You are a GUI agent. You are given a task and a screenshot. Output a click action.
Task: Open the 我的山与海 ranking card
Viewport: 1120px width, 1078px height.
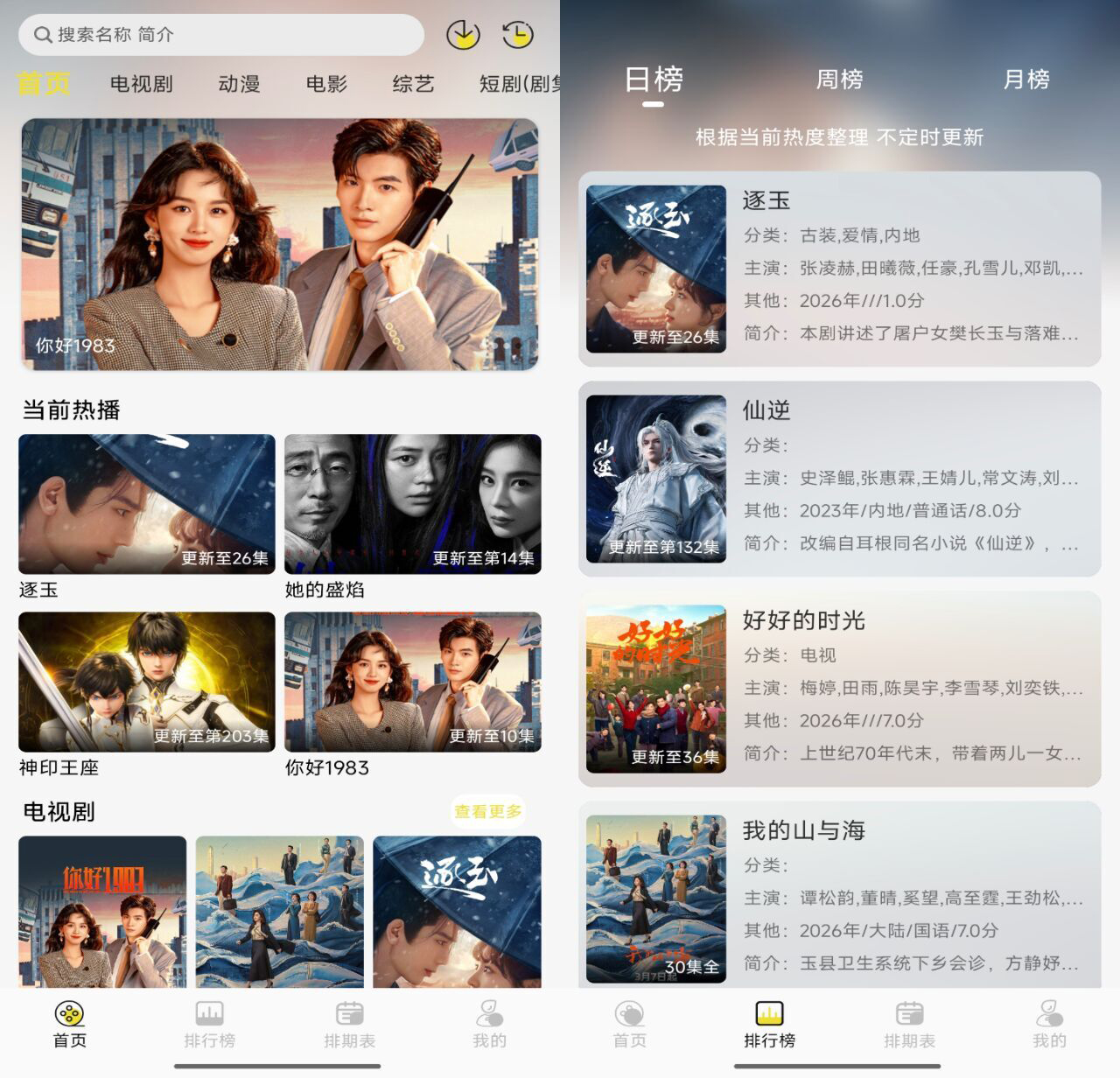pyautogui.click(x=839, y=897)
